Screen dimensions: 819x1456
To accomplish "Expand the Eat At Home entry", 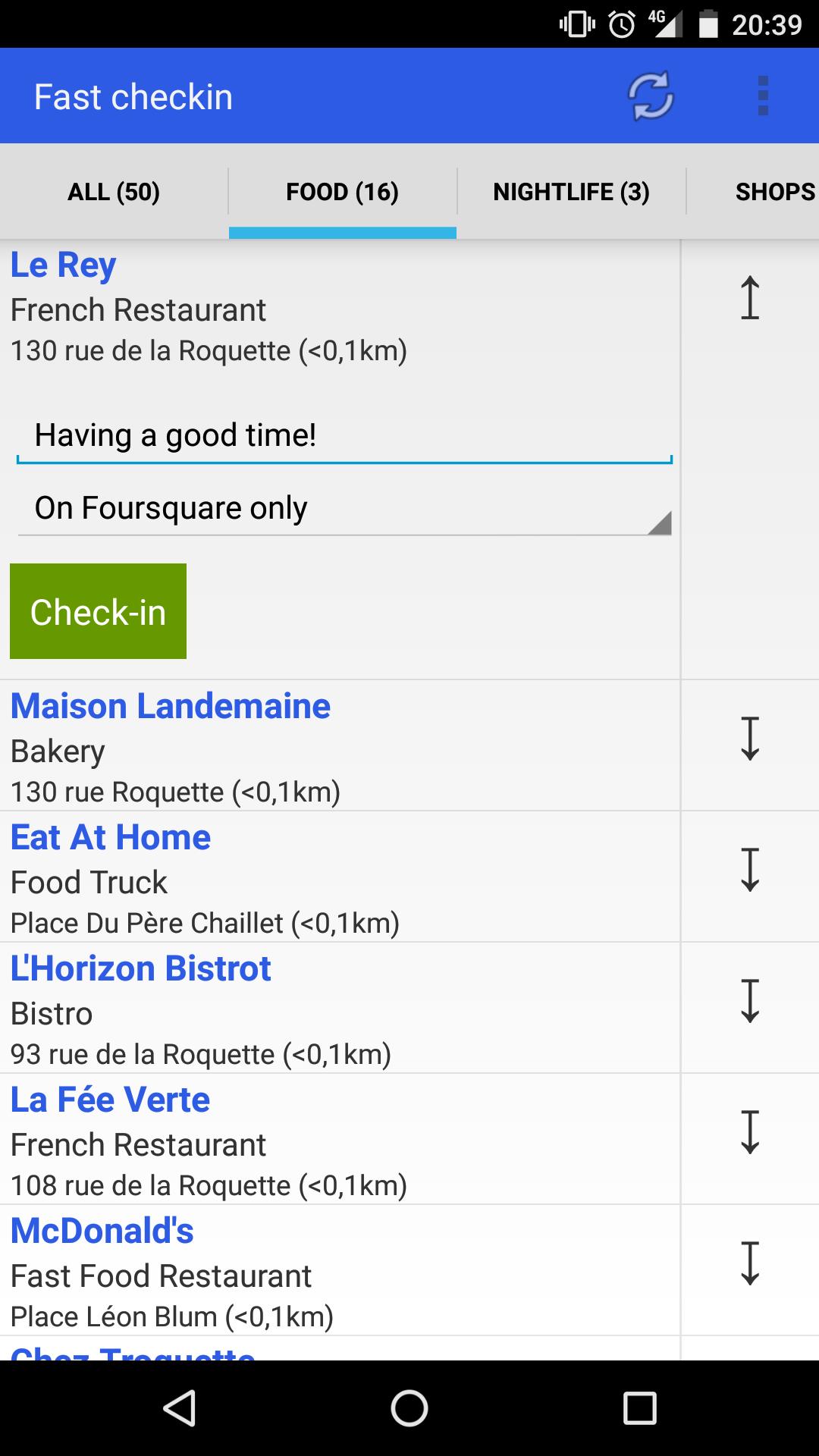I will 749,878.
